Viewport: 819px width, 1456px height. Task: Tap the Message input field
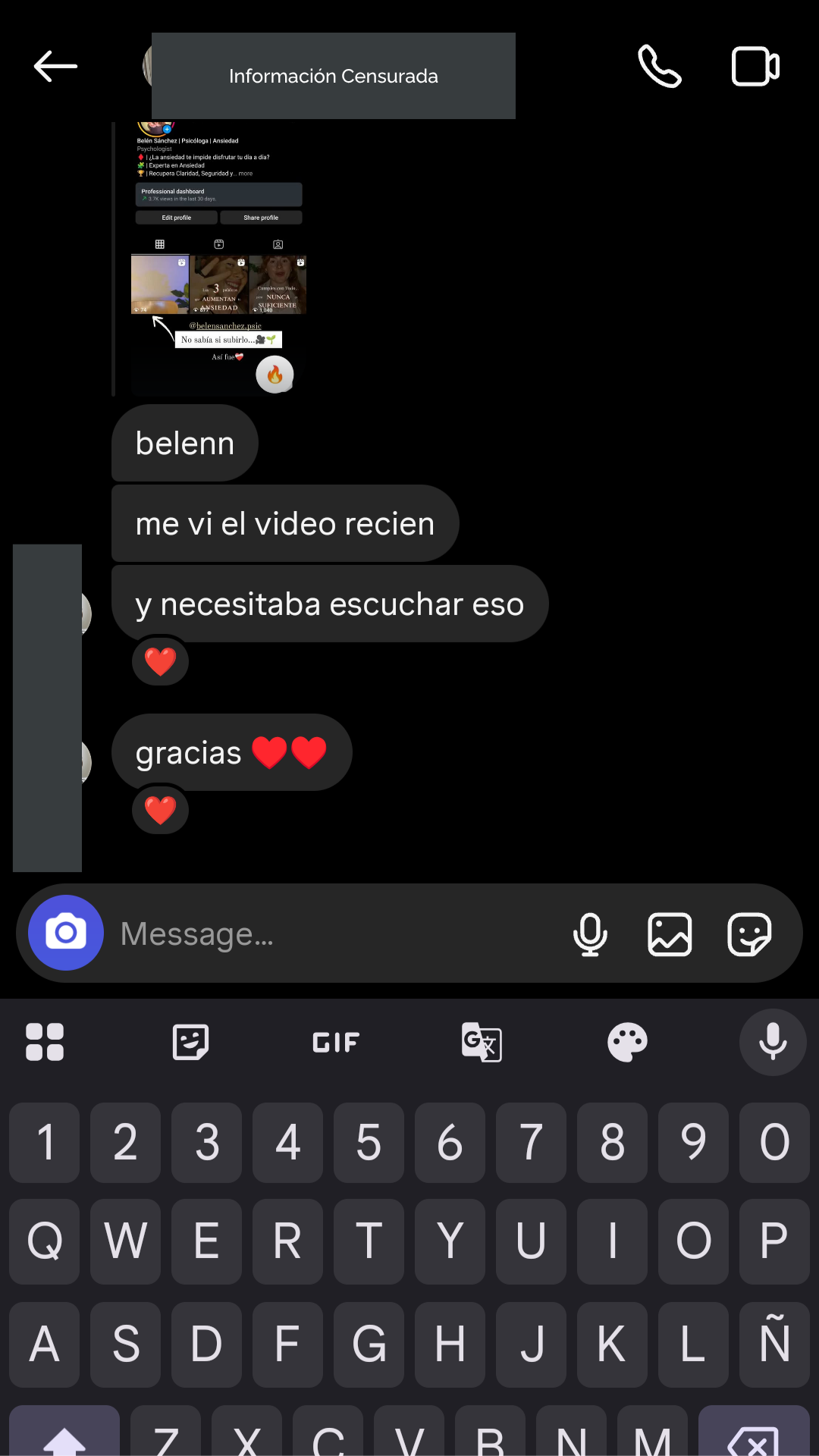tap(303, 934)
